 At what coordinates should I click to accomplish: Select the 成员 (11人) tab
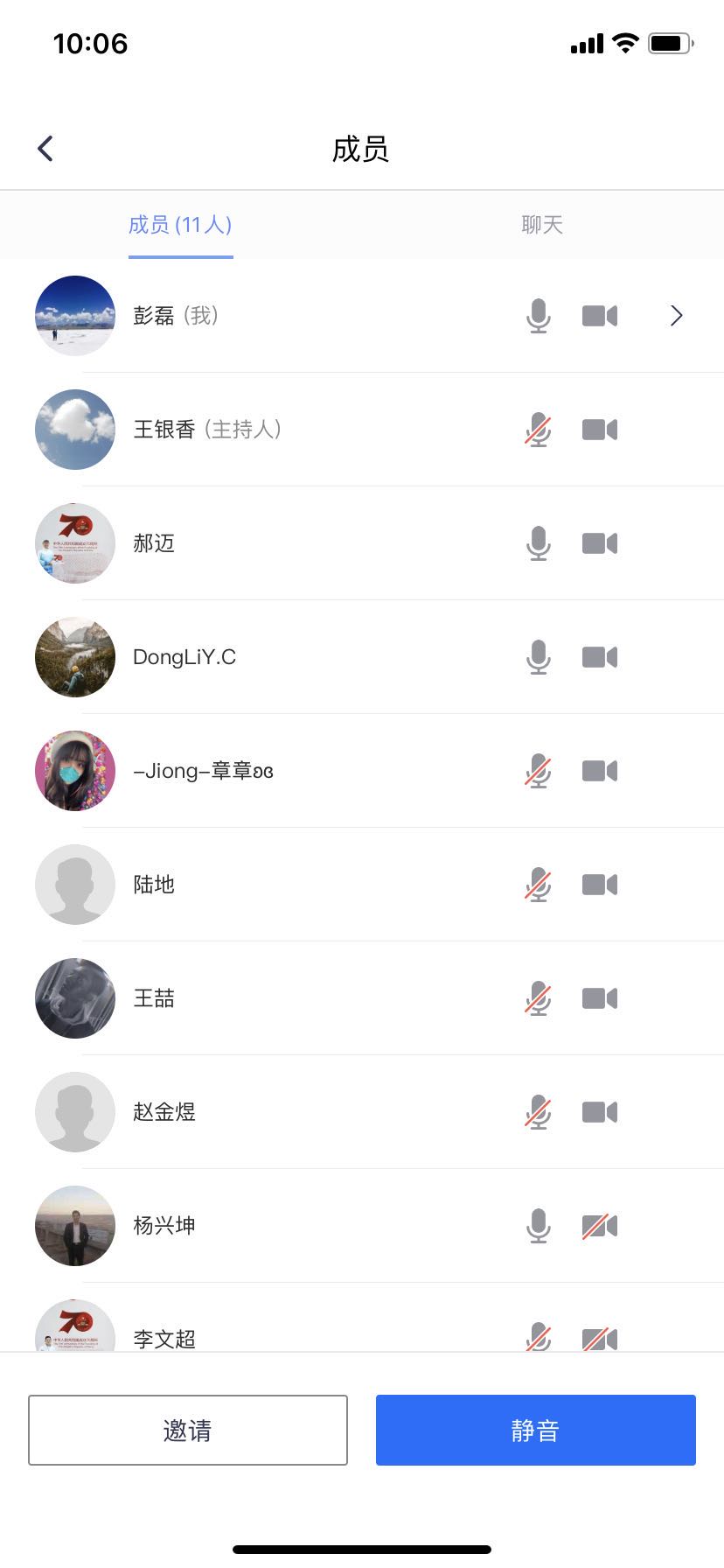click(180, 225)
